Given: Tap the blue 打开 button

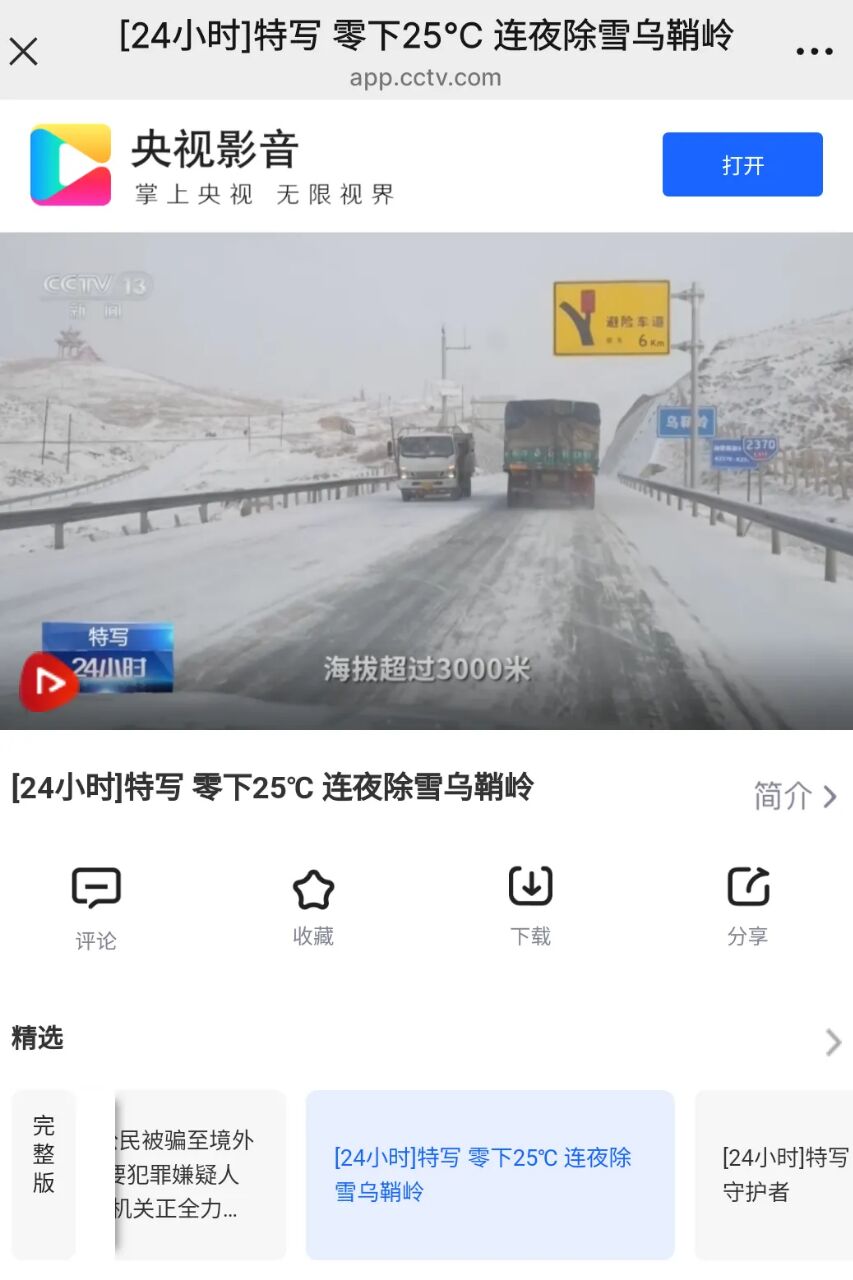Looking at the screenshot, I should (x=742, y=165).
